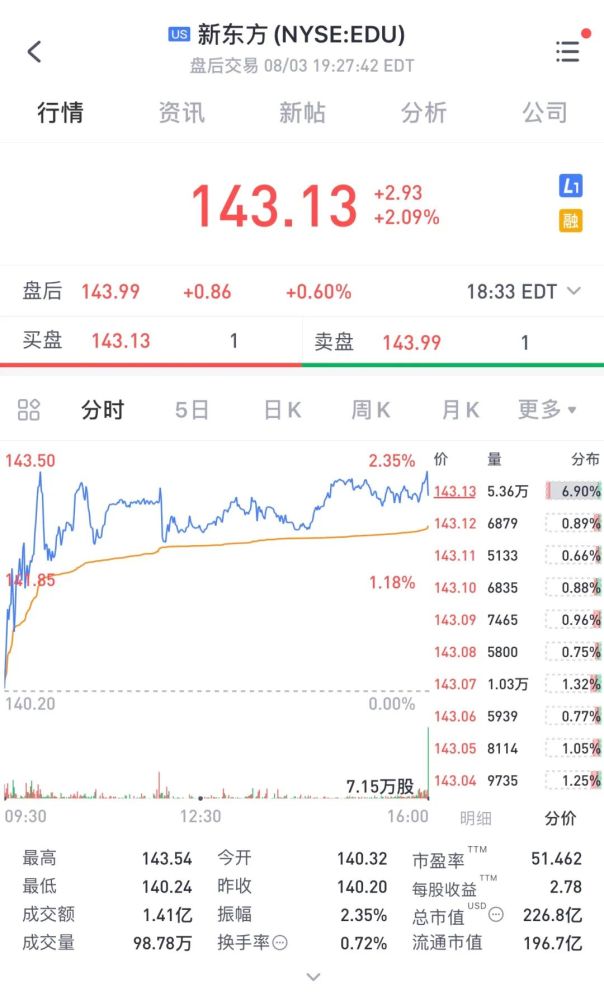Expand the 18:33 EDT after-hours dropdown
Image resolution: width=604 pixels, height=1000 pixels.
[573, 292]
